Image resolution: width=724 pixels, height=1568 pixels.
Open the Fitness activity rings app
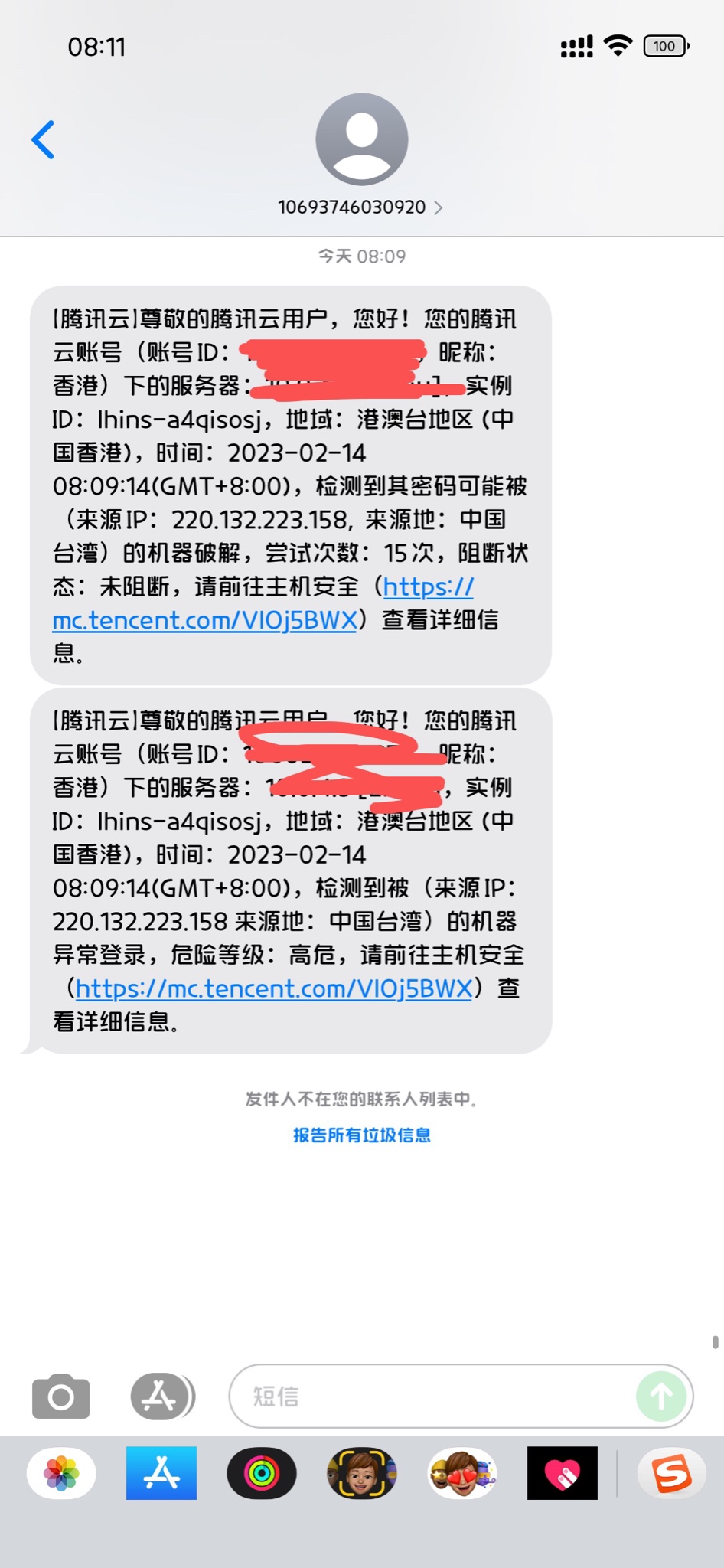262,1473
